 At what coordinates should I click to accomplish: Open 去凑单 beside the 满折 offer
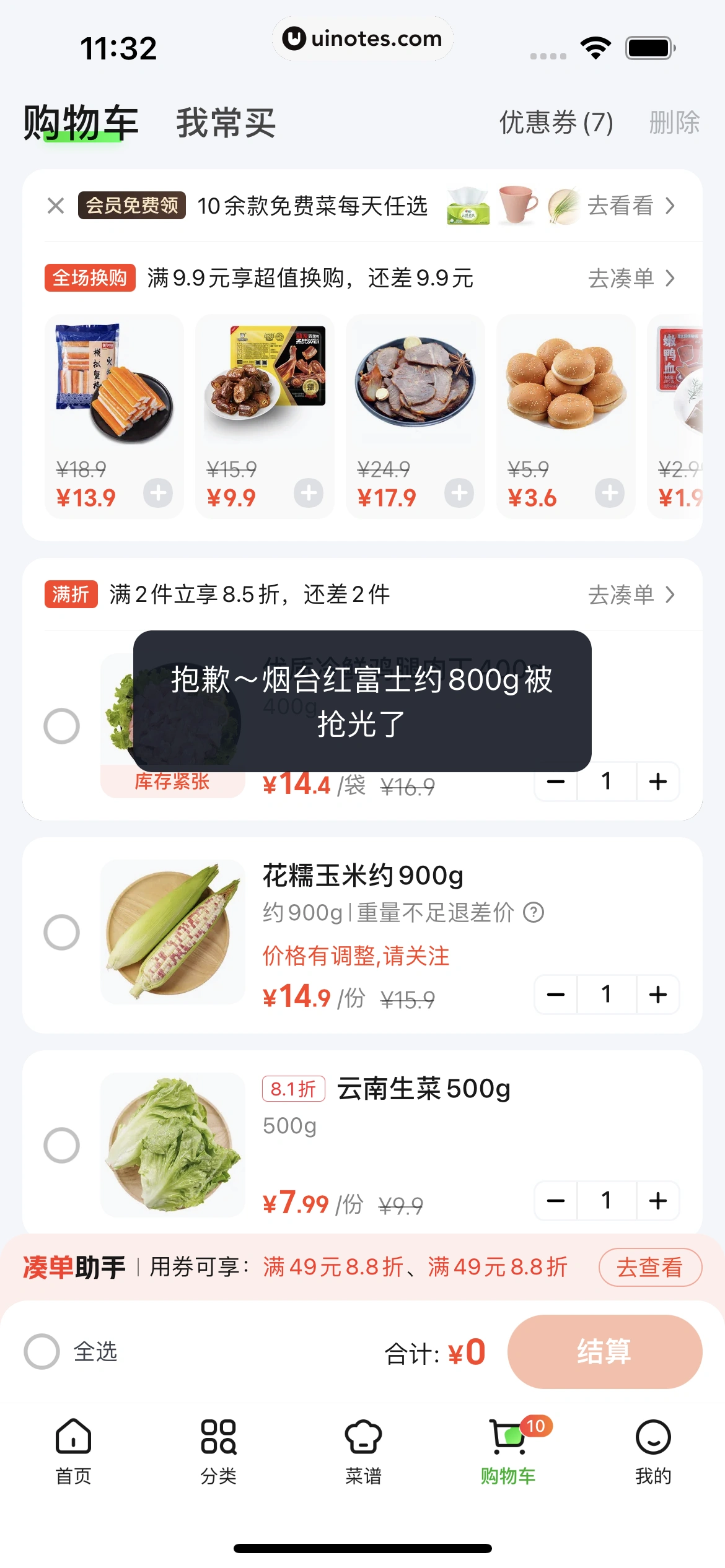point(631,595)
